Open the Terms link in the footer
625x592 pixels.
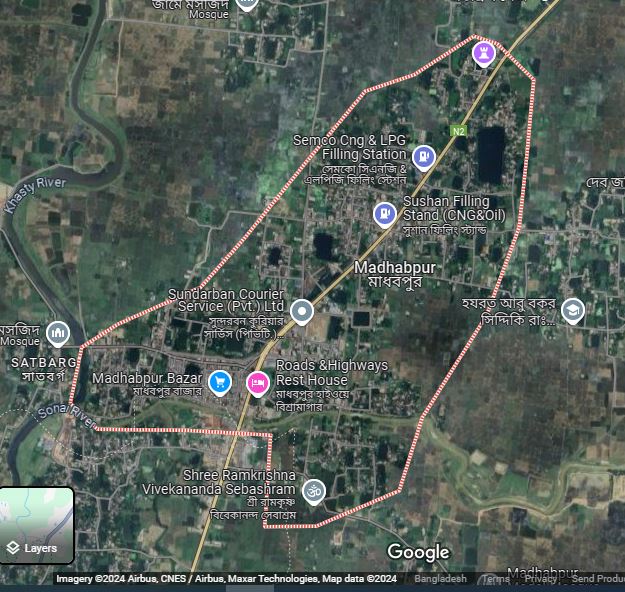(495, 579)
